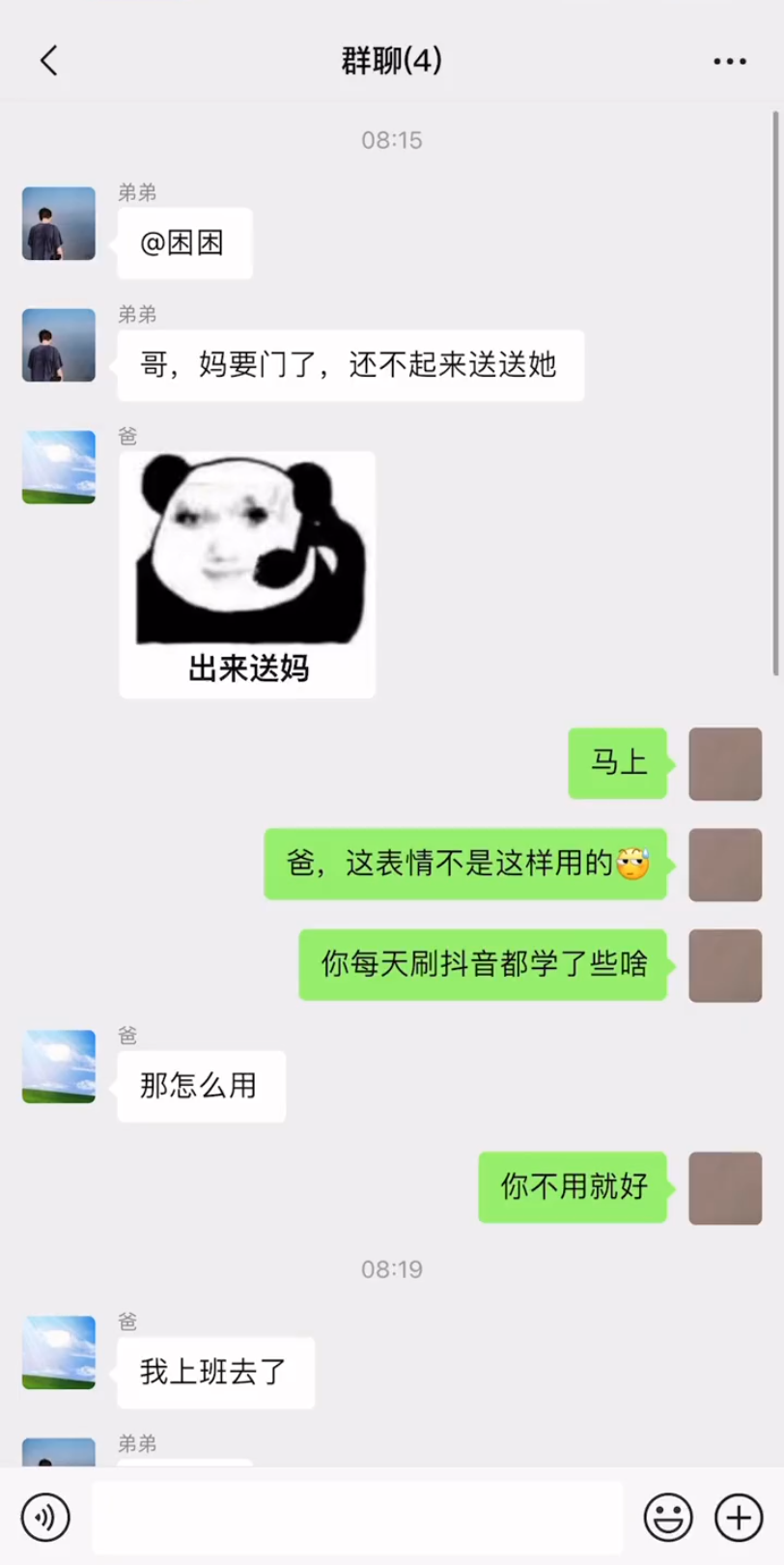784x1565 pixels.
Task: Open the group chat options menu
Action: (729, 61)
